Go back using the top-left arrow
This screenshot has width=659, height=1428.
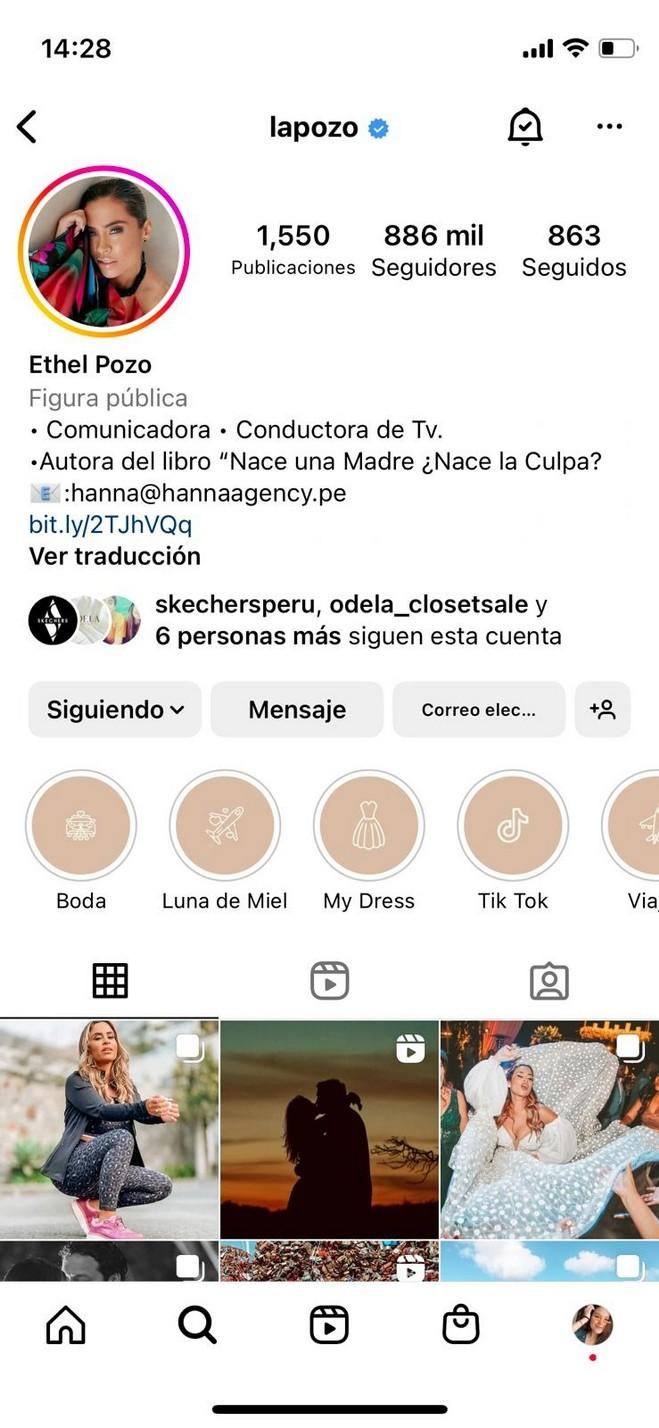[x=27, y=127]
